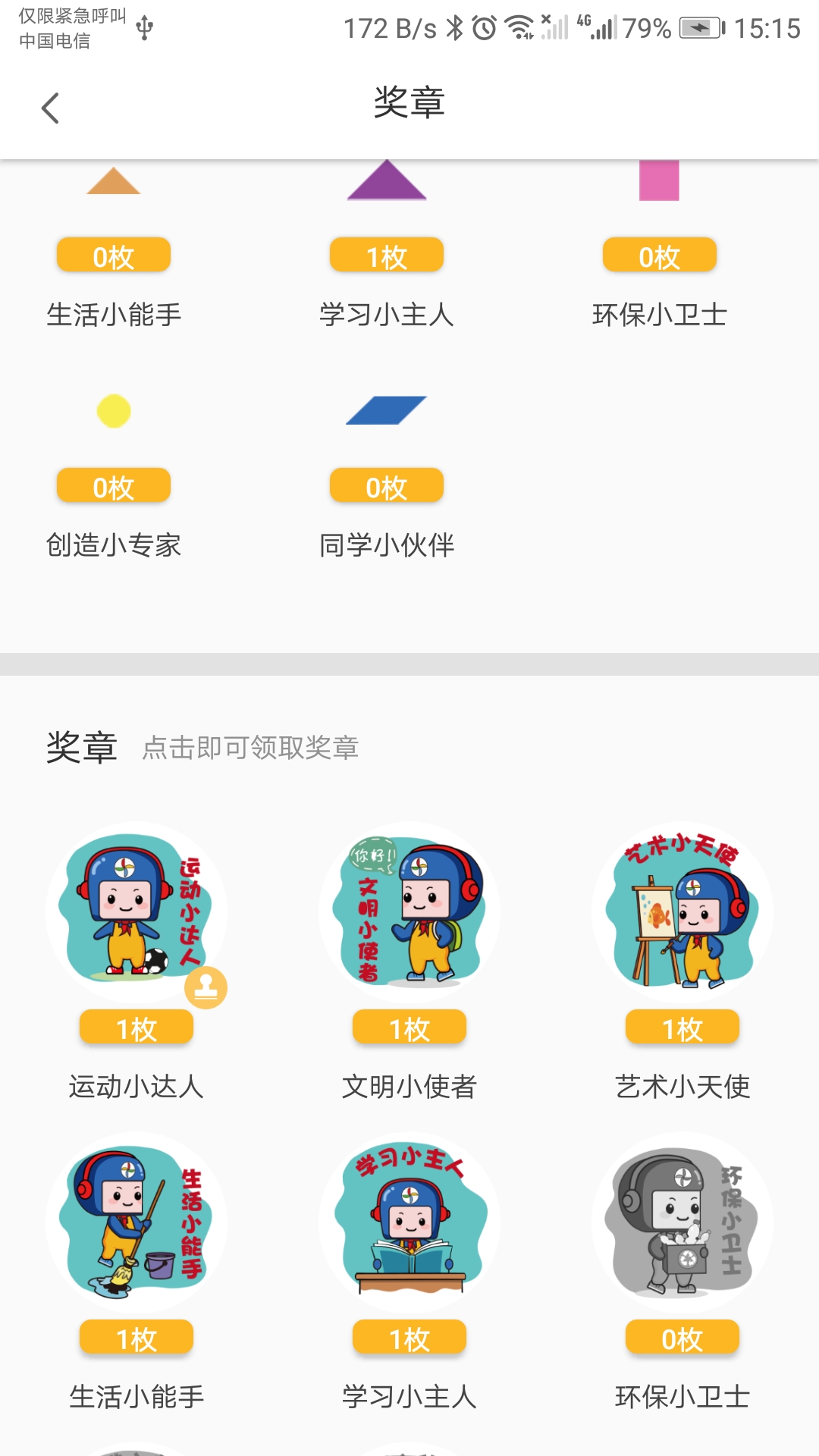Open the 学习小主人 reading badge

pyautogui.click(x=409, y=1221)
